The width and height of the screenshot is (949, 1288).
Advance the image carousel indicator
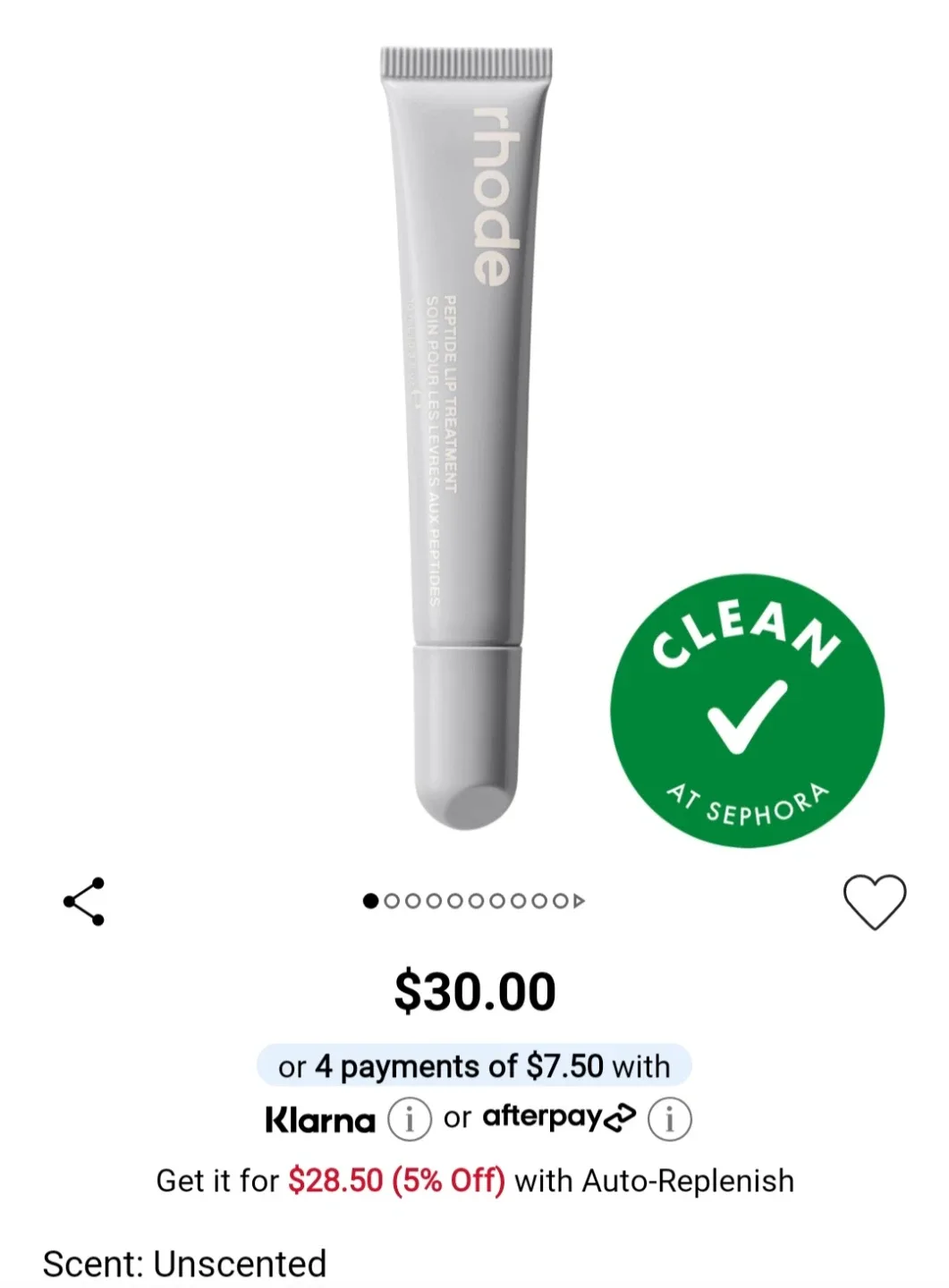(x=577, y=900)
